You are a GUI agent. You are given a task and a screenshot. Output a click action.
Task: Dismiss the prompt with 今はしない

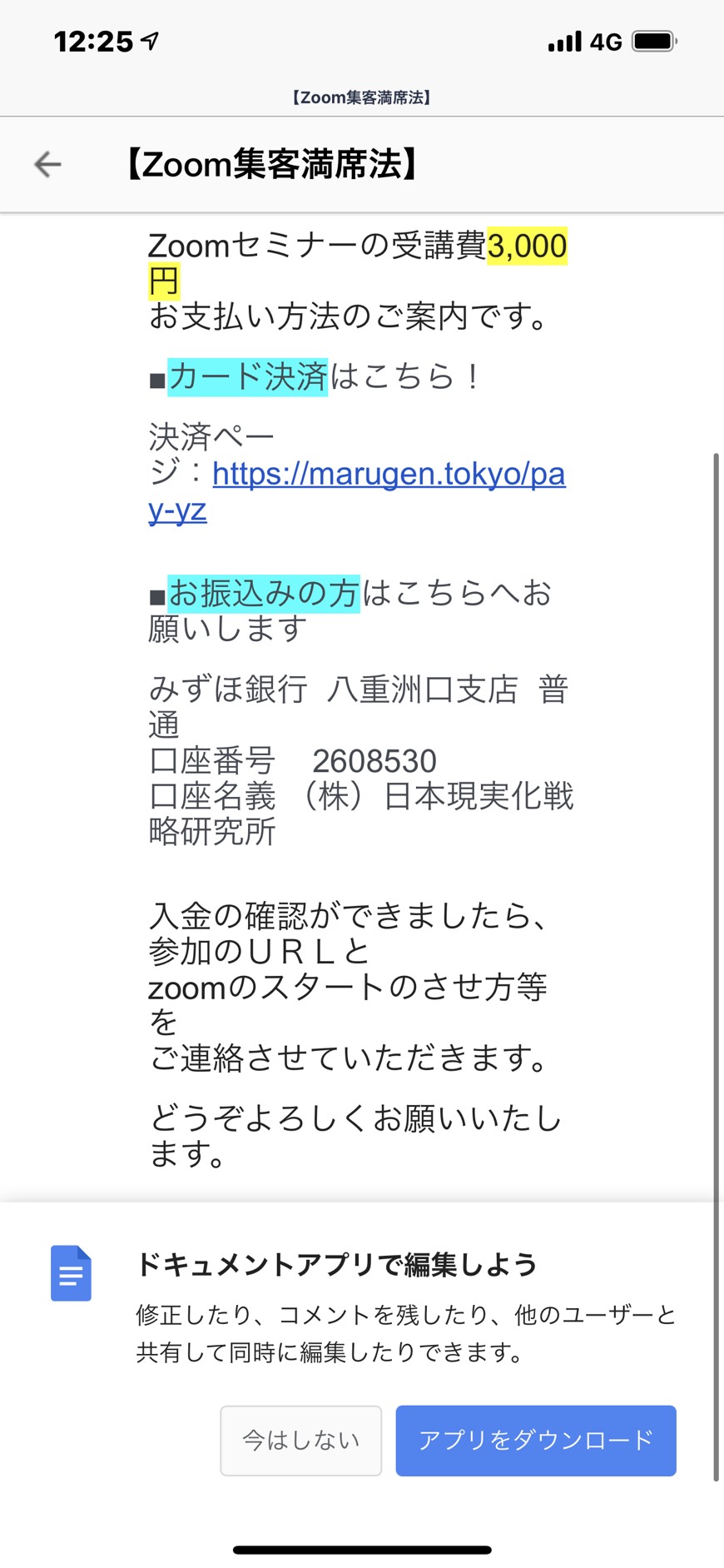[x=300, y=1441]
